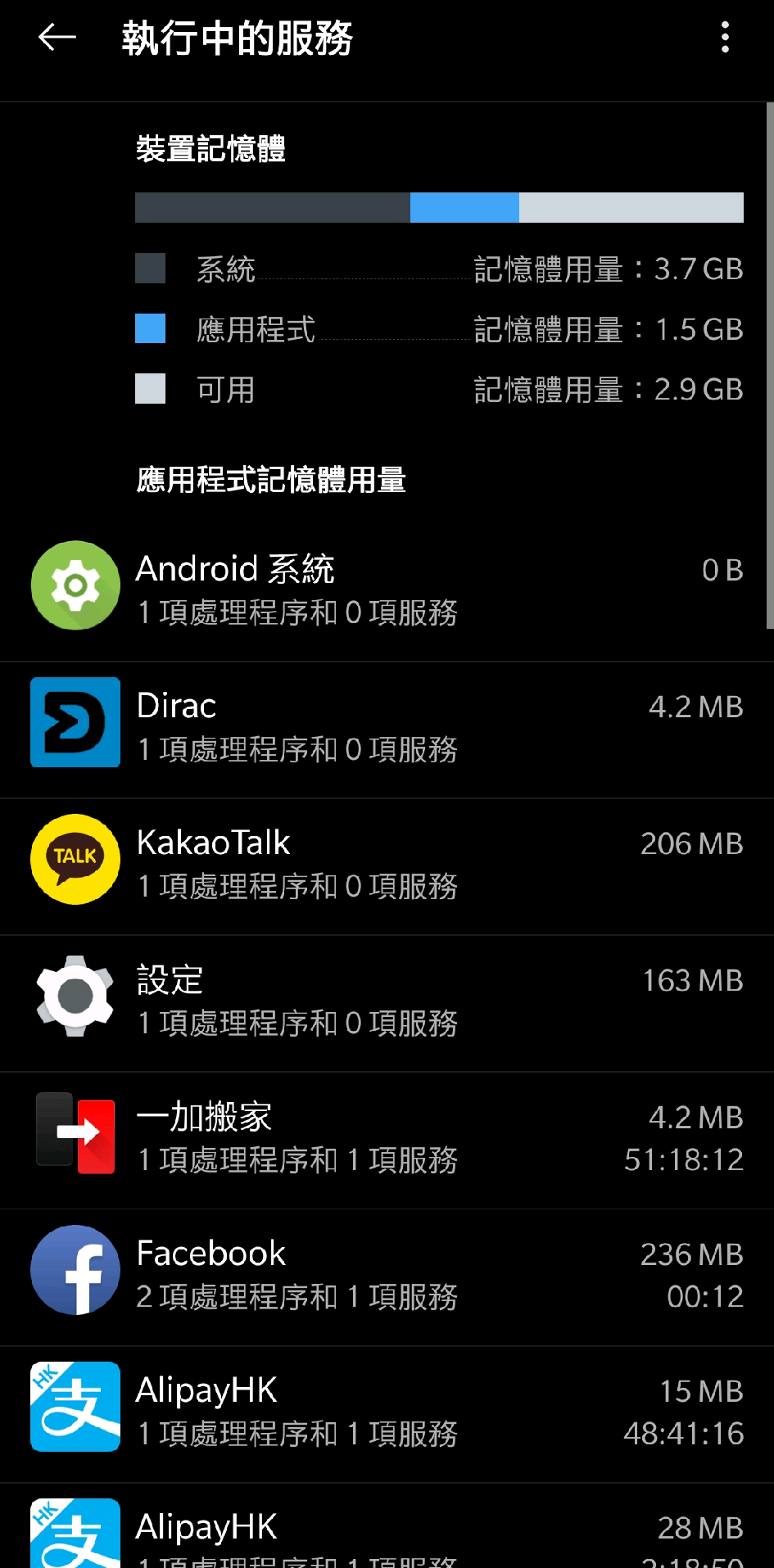Image resolution: width=774 pixels, height=1568 pixels.
Task: Go back using the arrow icon
Action: pos(57,38)
